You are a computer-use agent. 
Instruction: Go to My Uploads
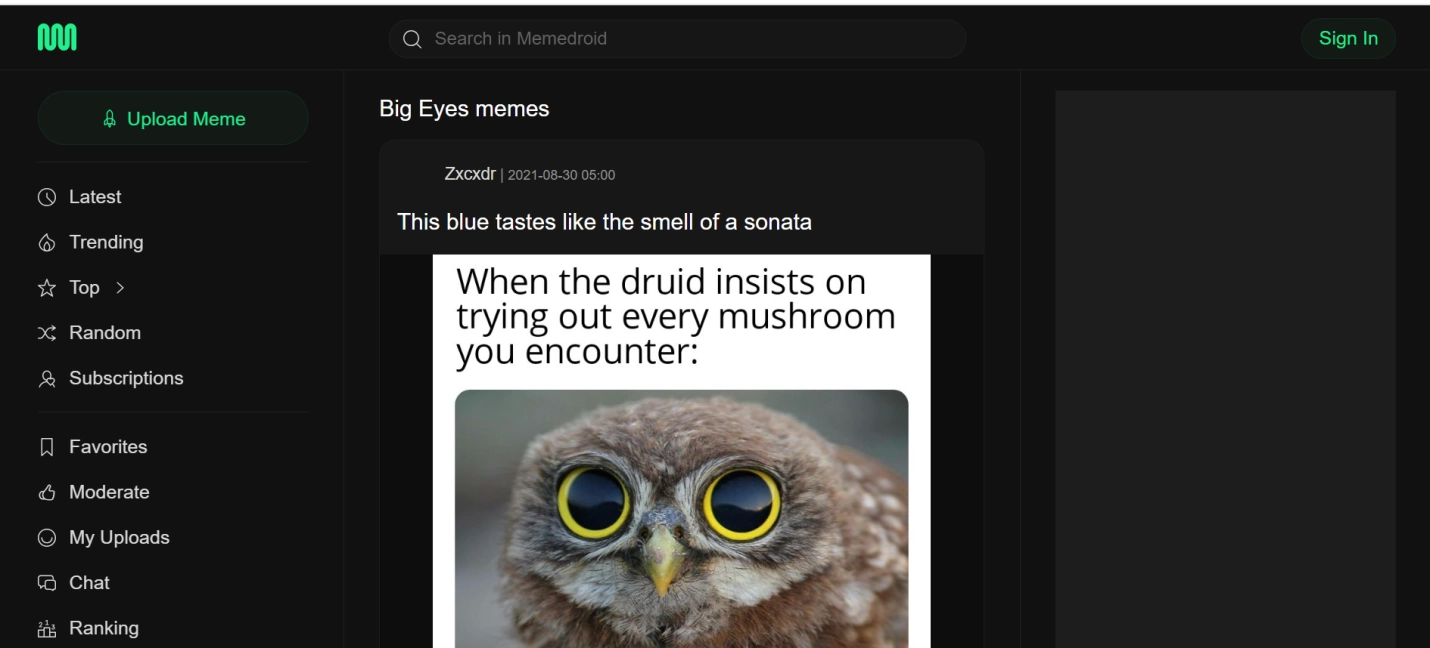point(118,537)
